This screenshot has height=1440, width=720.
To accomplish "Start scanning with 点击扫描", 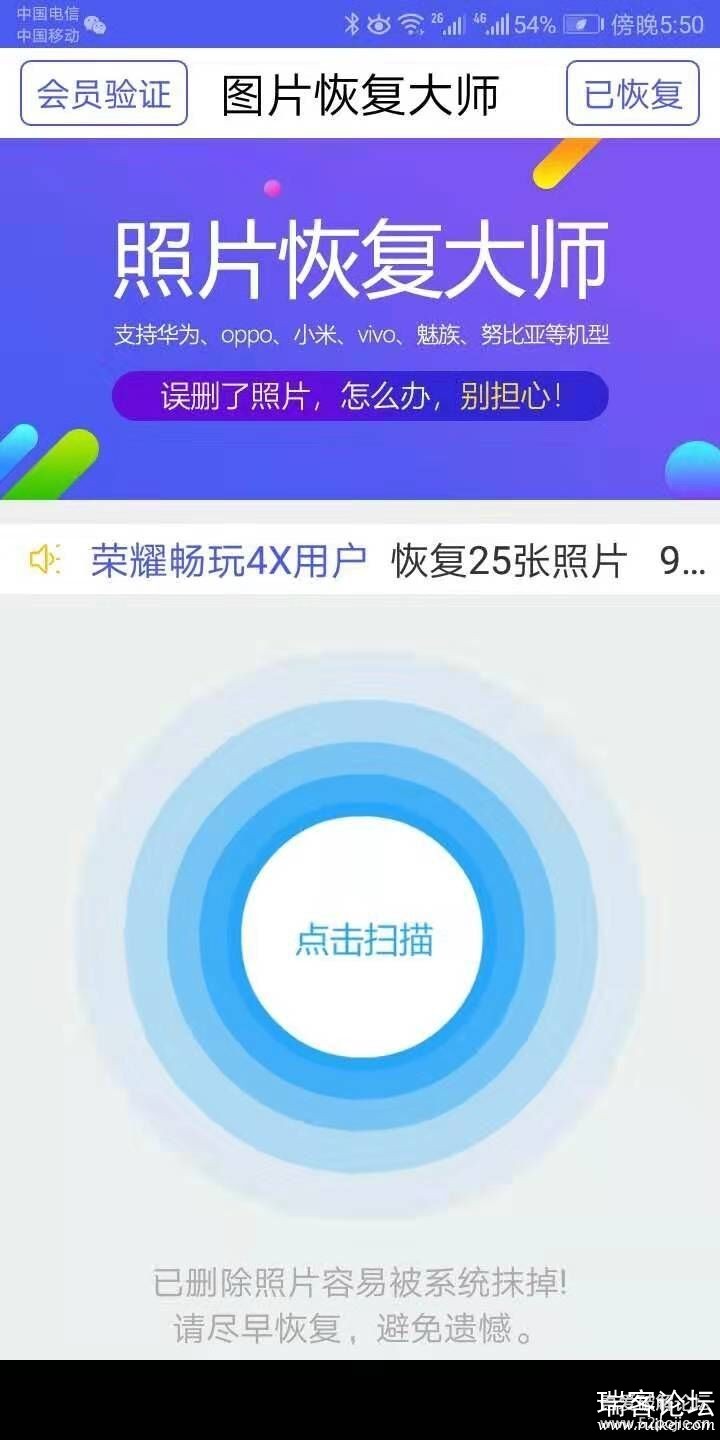I will coord(363,938).
